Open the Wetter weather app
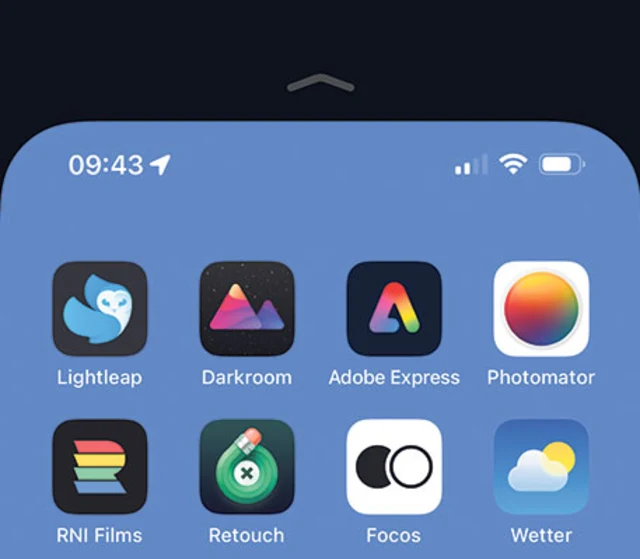Viewport: 640px width, 559px height. coord(541,467)
